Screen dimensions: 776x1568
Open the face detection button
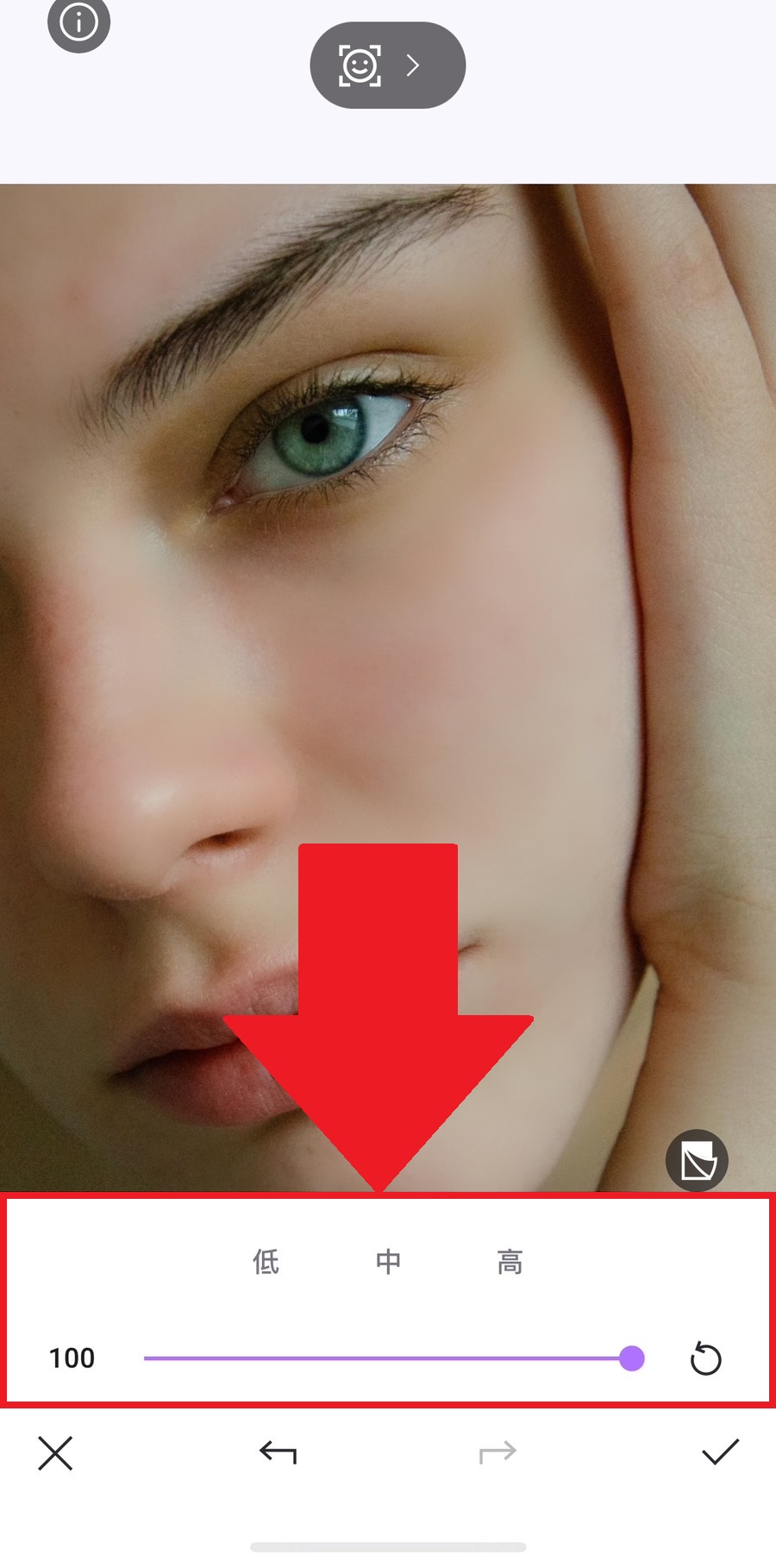click(x=387, y=66)
